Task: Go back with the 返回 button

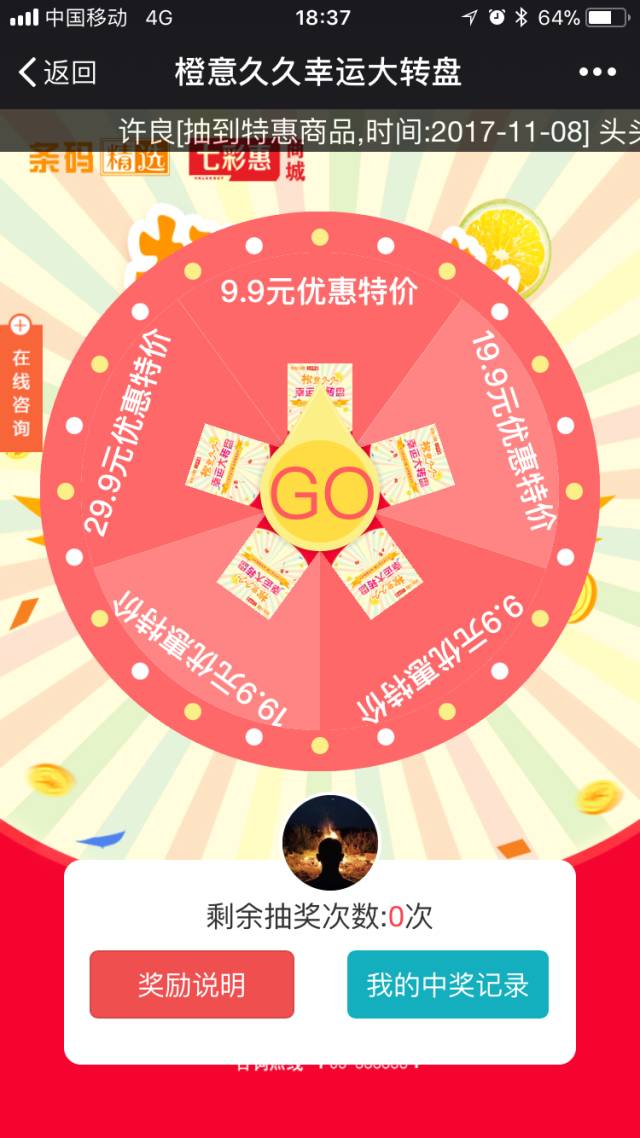Action: pyautogui.click(x=57, y=73)
